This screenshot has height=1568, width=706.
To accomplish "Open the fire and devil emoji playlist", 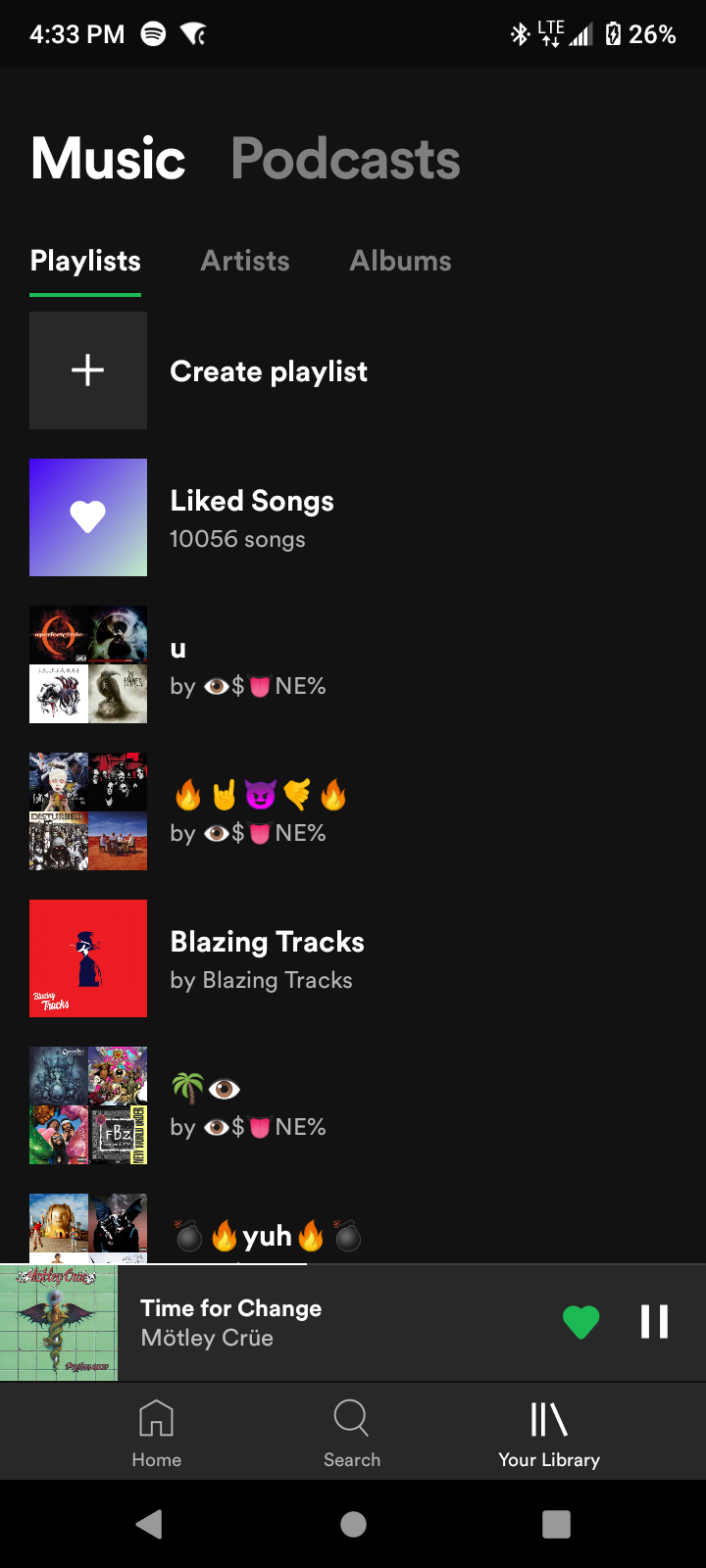I will tap(353, 811).
